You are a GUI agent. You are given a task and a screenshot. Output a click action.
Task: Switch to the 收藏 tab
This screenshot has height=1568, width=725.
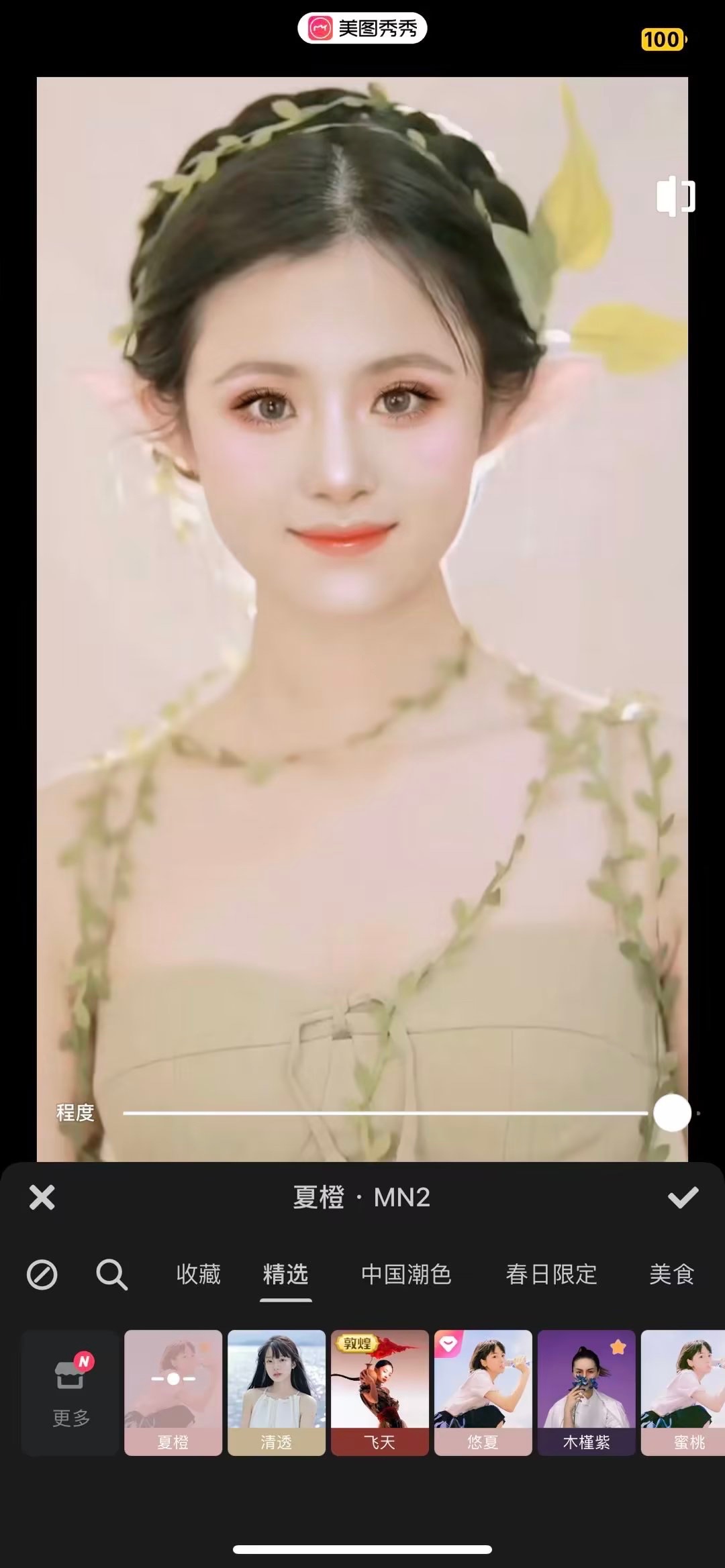(x=198, y=1274)
